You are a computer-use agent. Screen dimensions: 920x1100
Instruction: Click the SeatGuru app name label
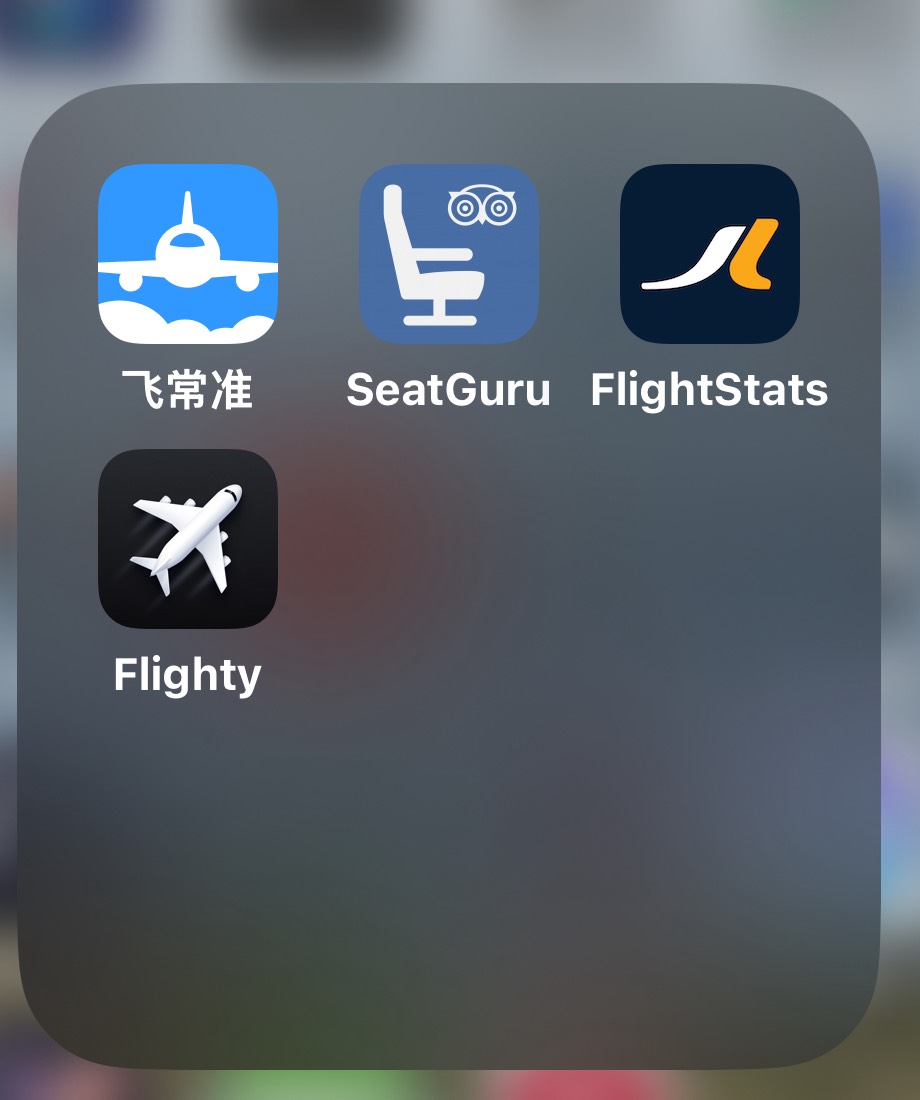(448, 390)
